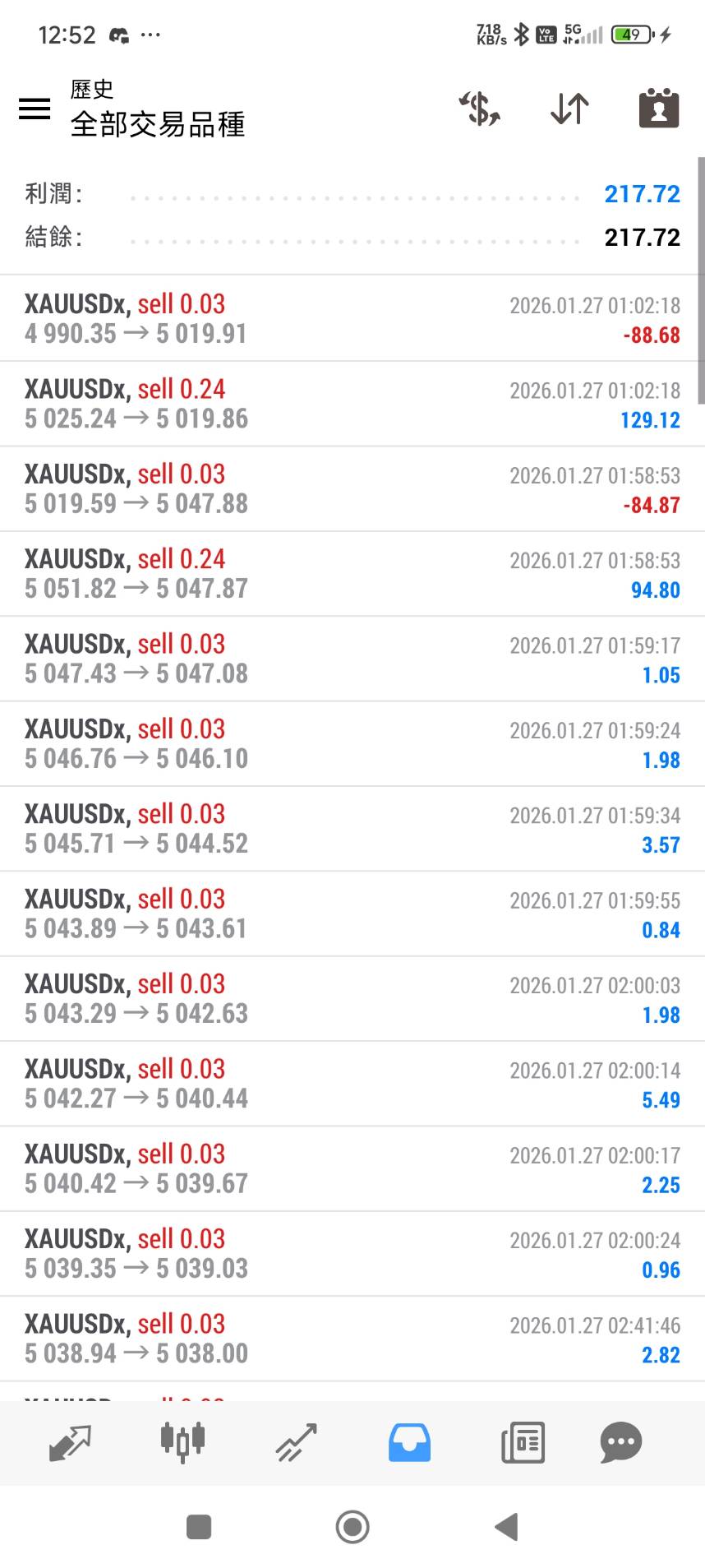This screenshot has height=1568, width=705.
Task: Open the News tab
Action: (523, 1442)
